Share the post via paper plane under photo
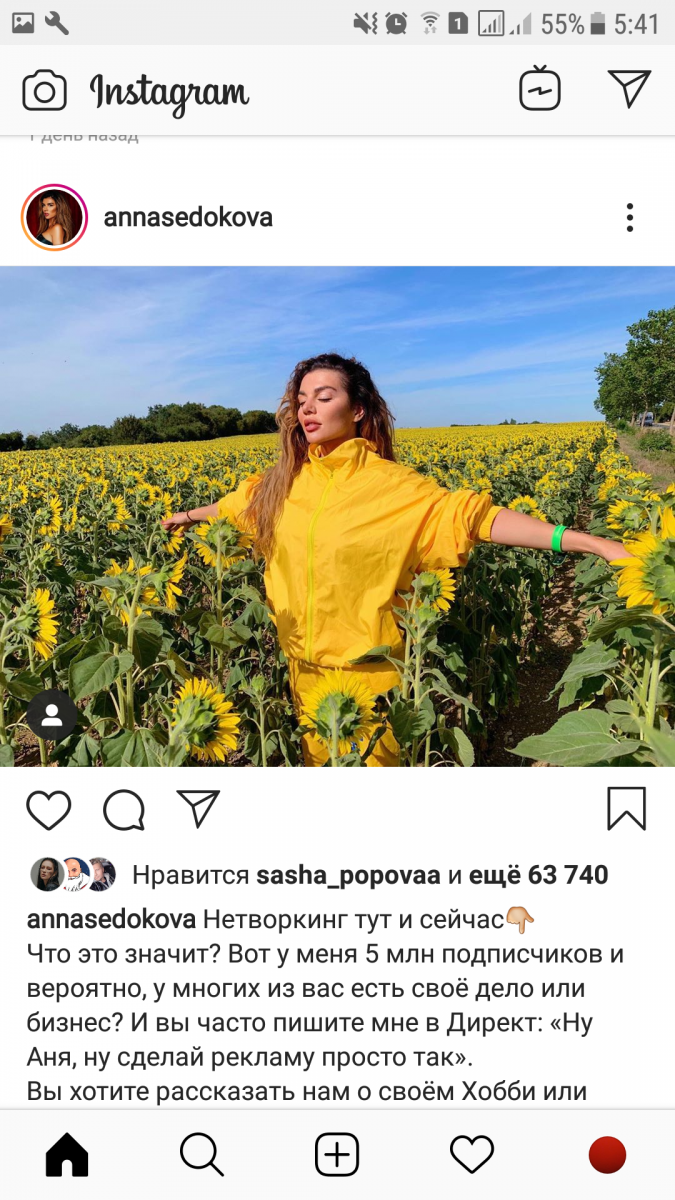 click(x=198, y=808)
